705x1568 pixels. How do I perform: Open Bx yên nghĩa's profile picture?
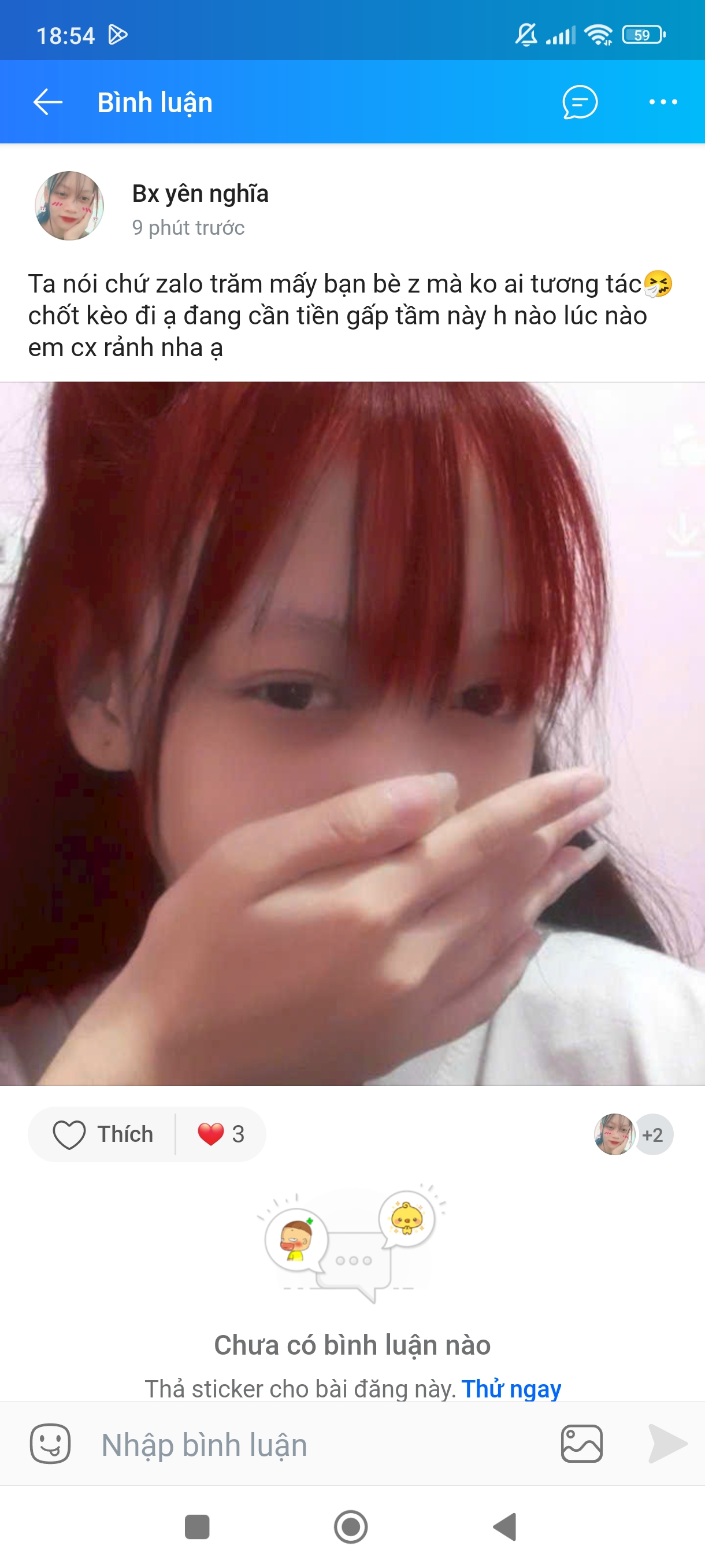(69, 206)
